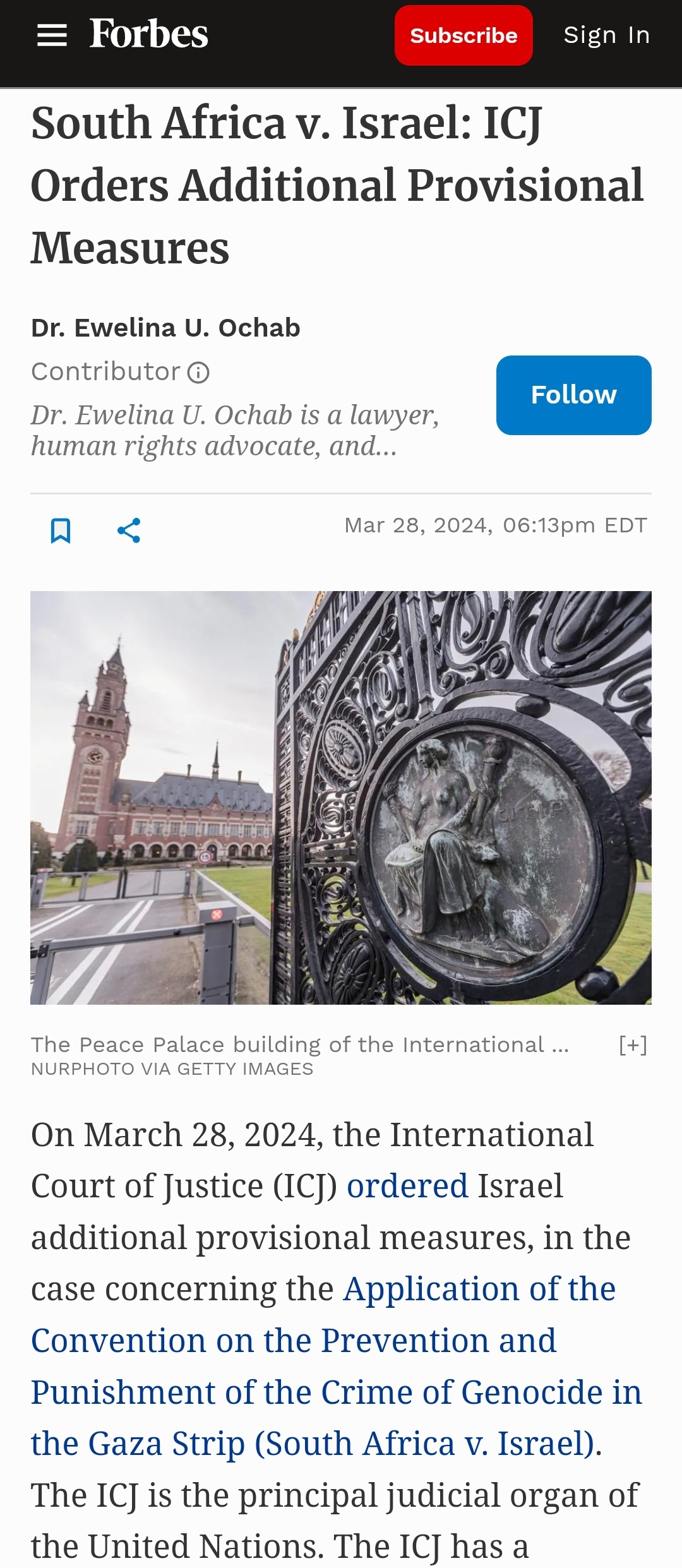Viewport: 682px width, 1568px height.
Task: Tap the Subscribe button
Action: [x=464, y=35]
